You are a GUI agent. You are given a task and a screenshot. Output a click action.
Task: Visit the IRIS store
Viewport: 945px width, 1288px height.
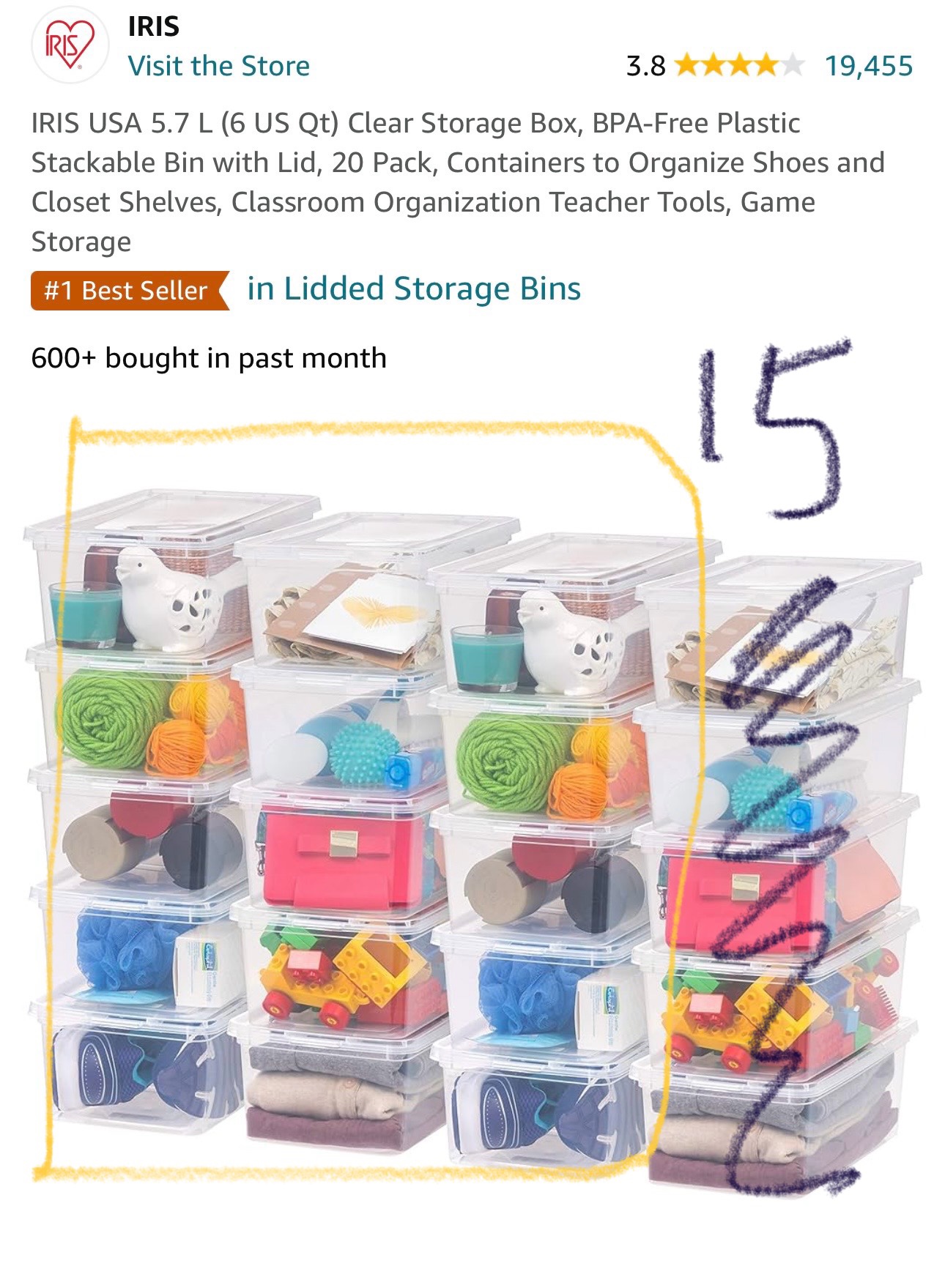coord(218,66)
